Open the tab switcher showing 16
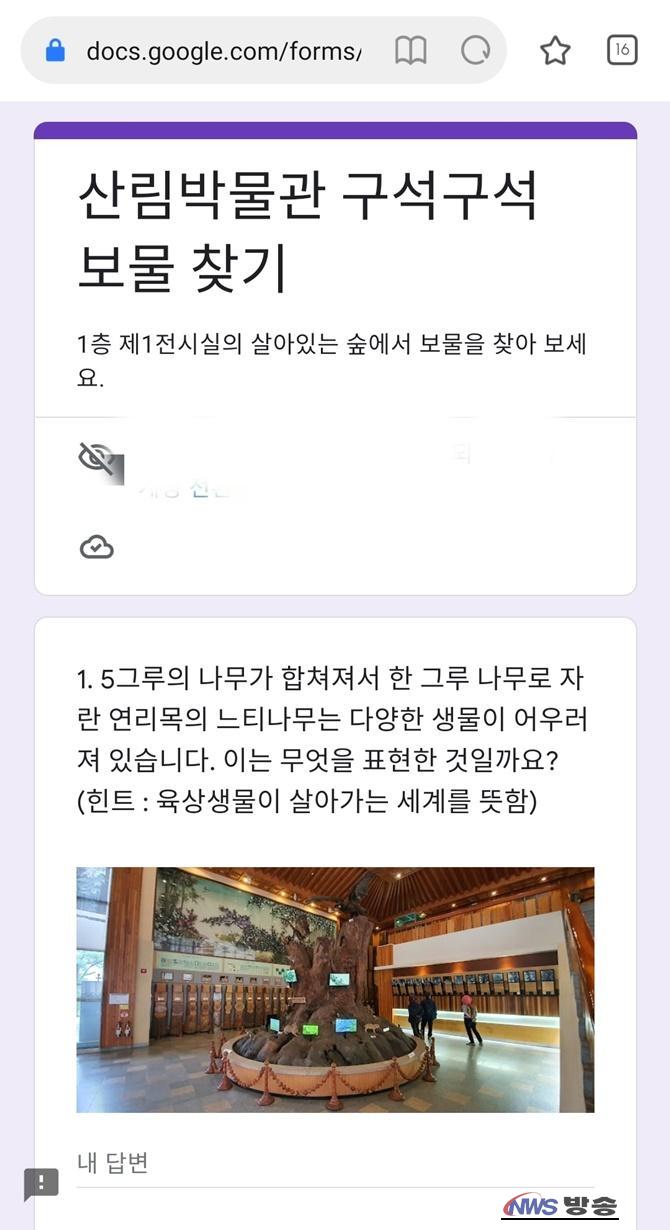The width and height of the screenshot is (670, 1230). tap(622, 50)
